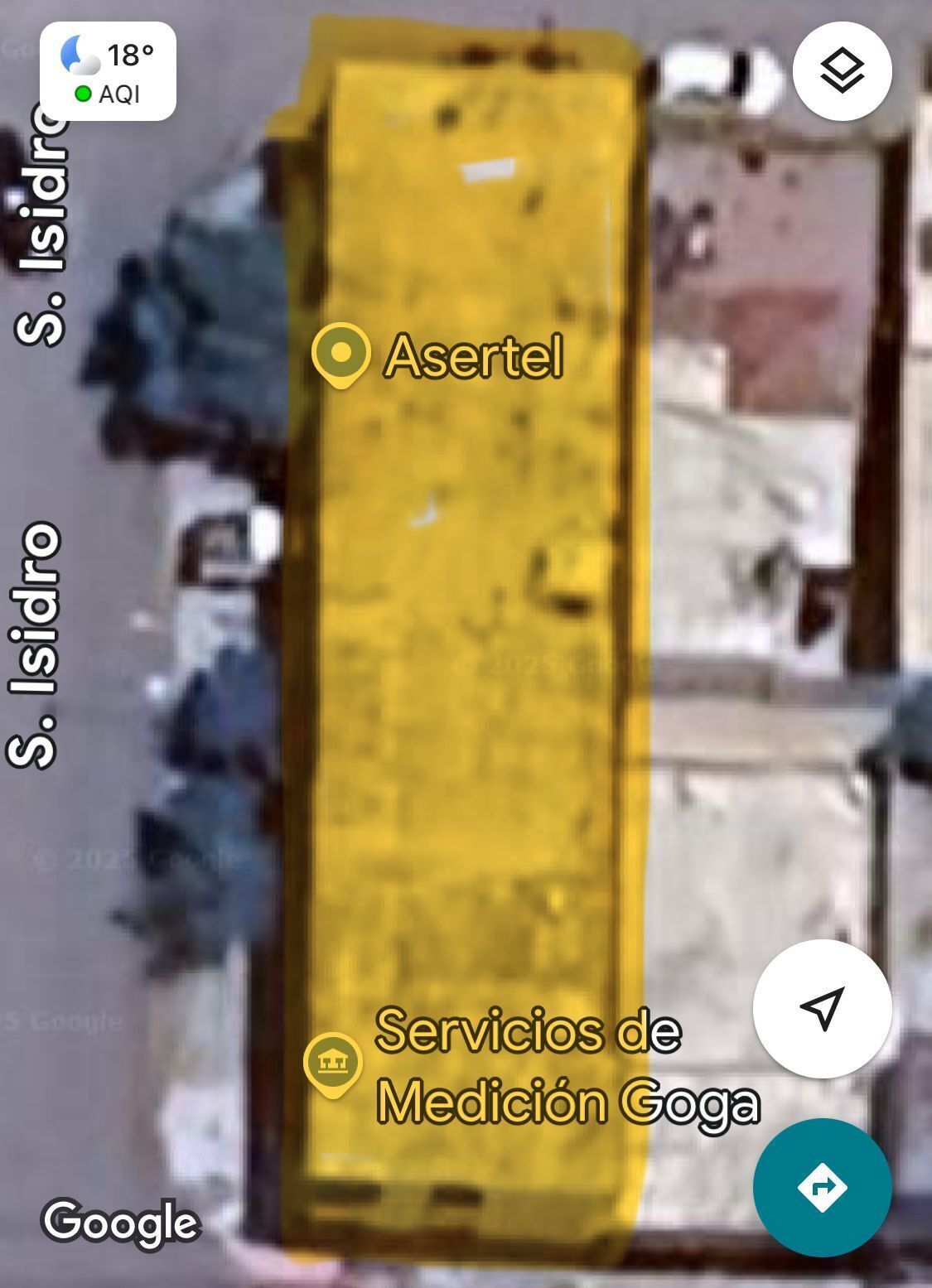Viewport: 932px width, 1288px height.
Task: Open the map layers selector
Action: 842,71
